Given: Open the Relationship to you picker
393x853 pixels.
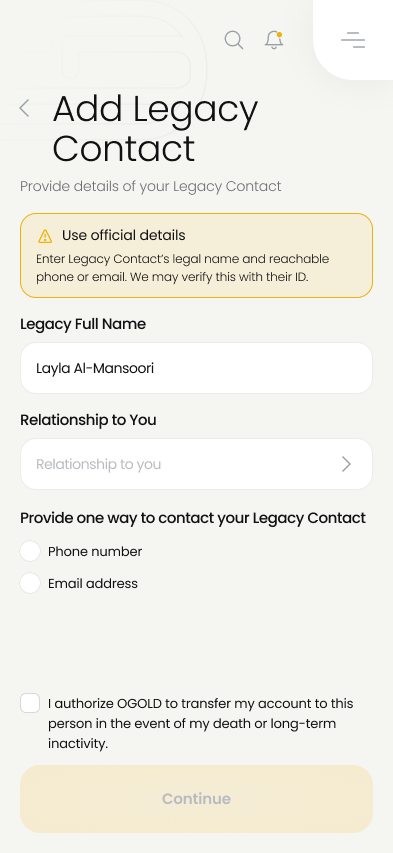Looking at the screenshot, I should coord(196,464).
